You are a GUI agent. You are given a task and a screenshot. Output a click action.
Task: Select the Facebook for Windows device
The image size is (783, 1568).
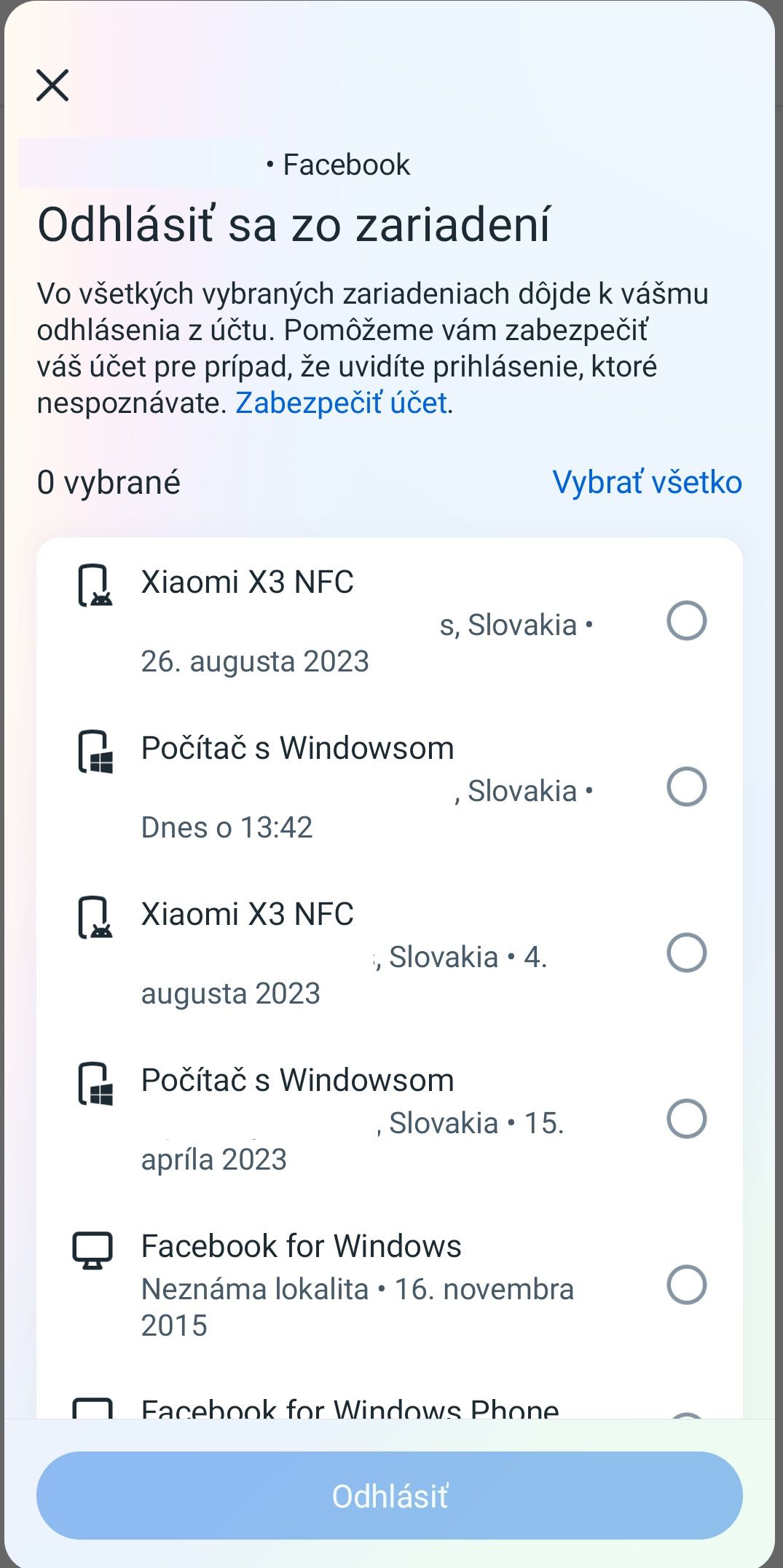click(x=687, y=1285)
